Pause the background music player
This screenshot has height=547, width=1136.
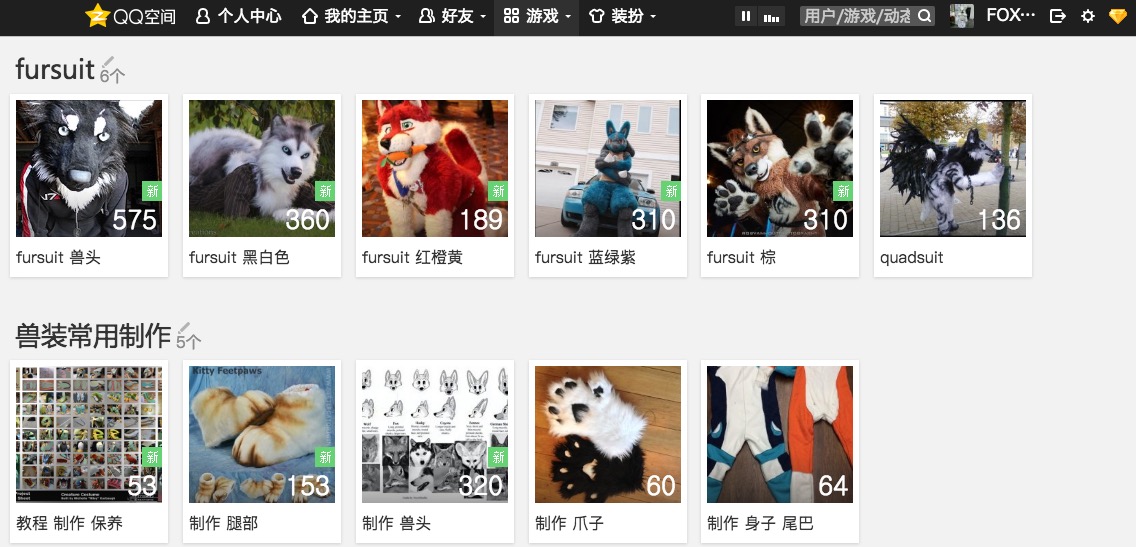746,16
